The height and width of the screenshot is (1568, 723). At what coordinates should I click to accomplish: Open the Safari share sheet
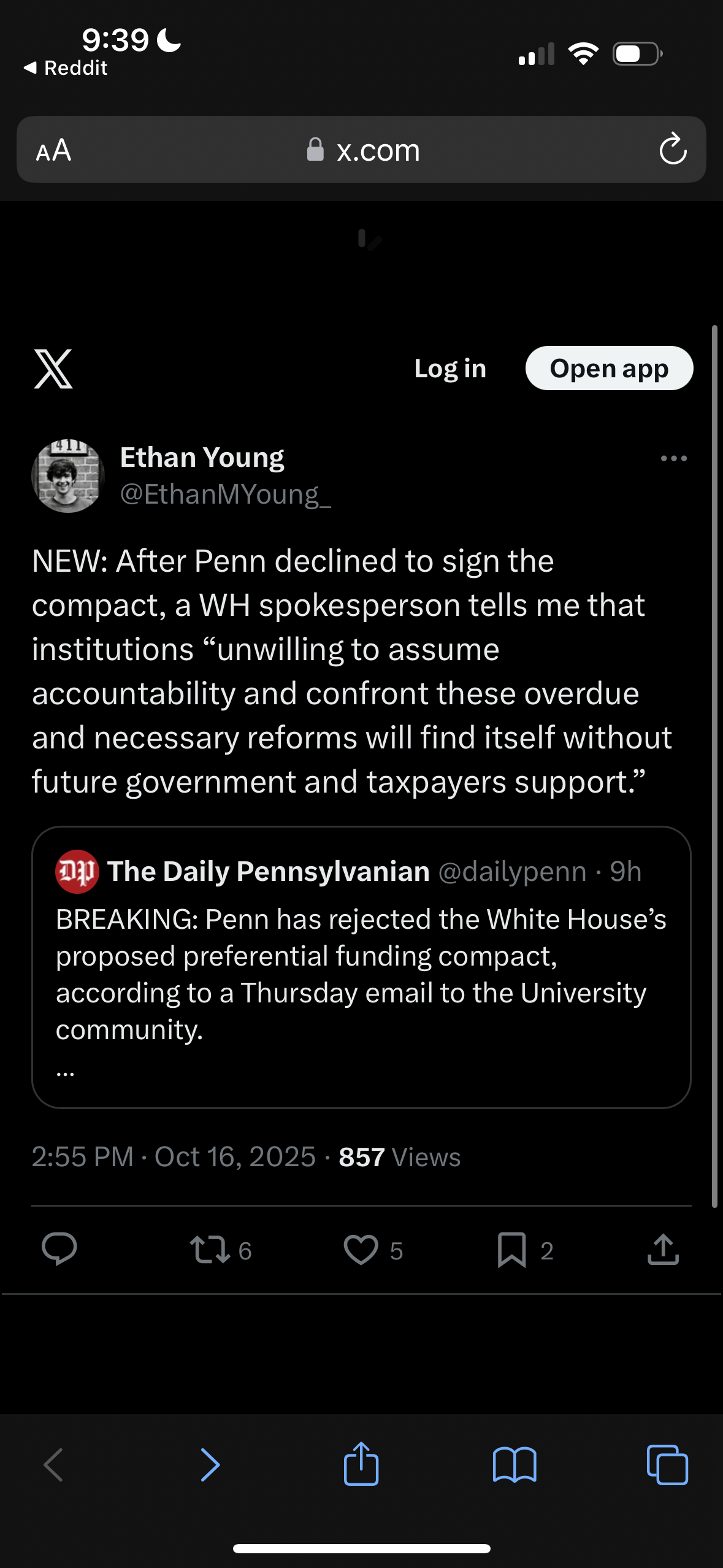coord(361,1465)
